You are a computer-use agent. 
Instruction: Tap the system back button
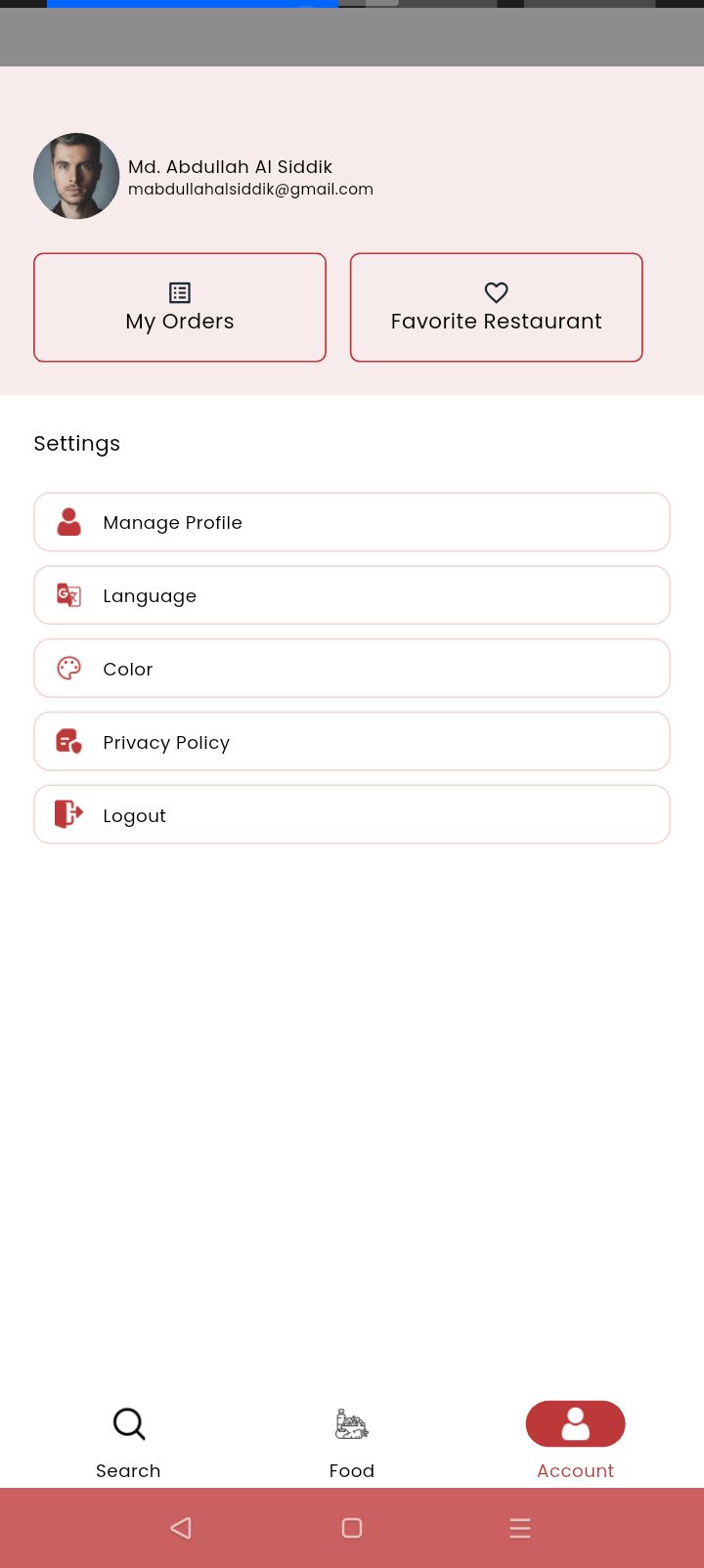181,1528
